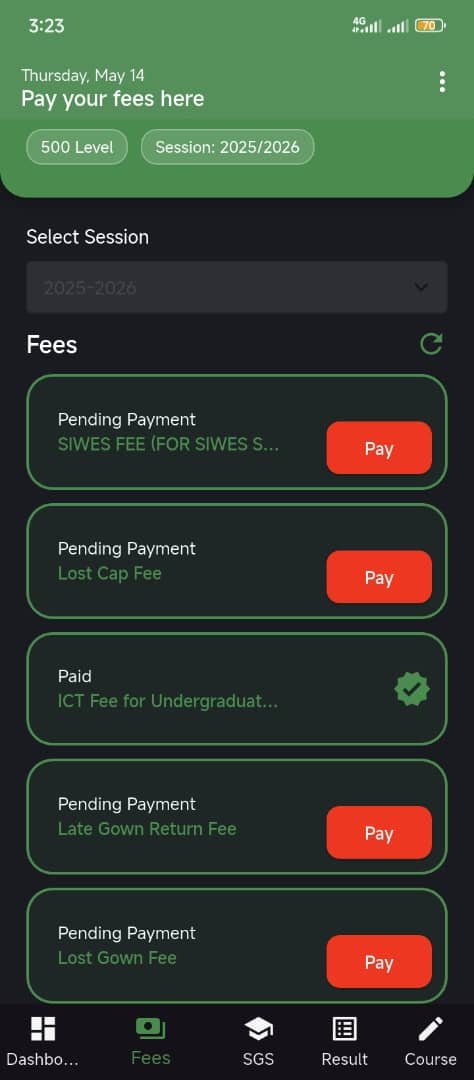
Task: Pay the SIWES fee
Action: (x=379, y=448)
